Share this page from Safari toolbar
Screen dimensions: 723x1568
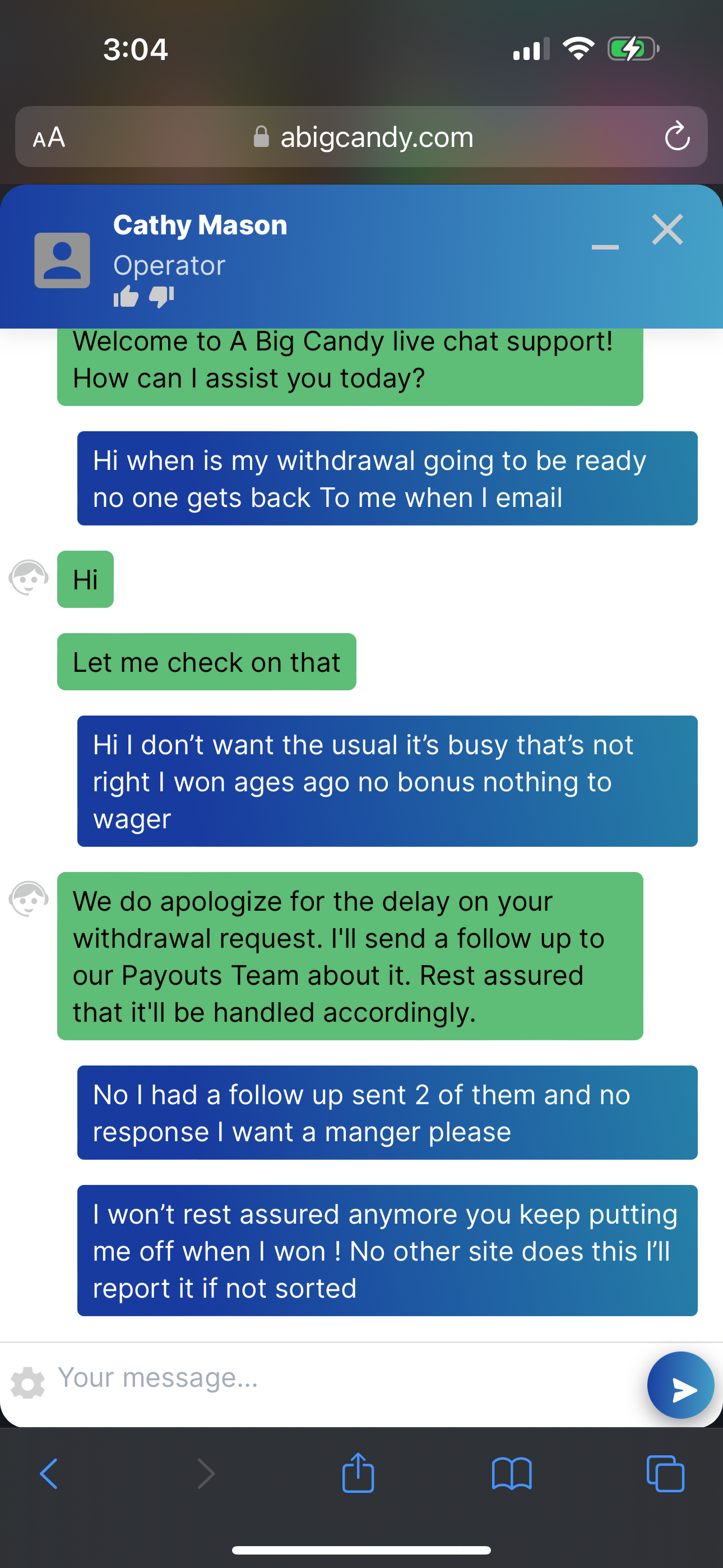358,1473
